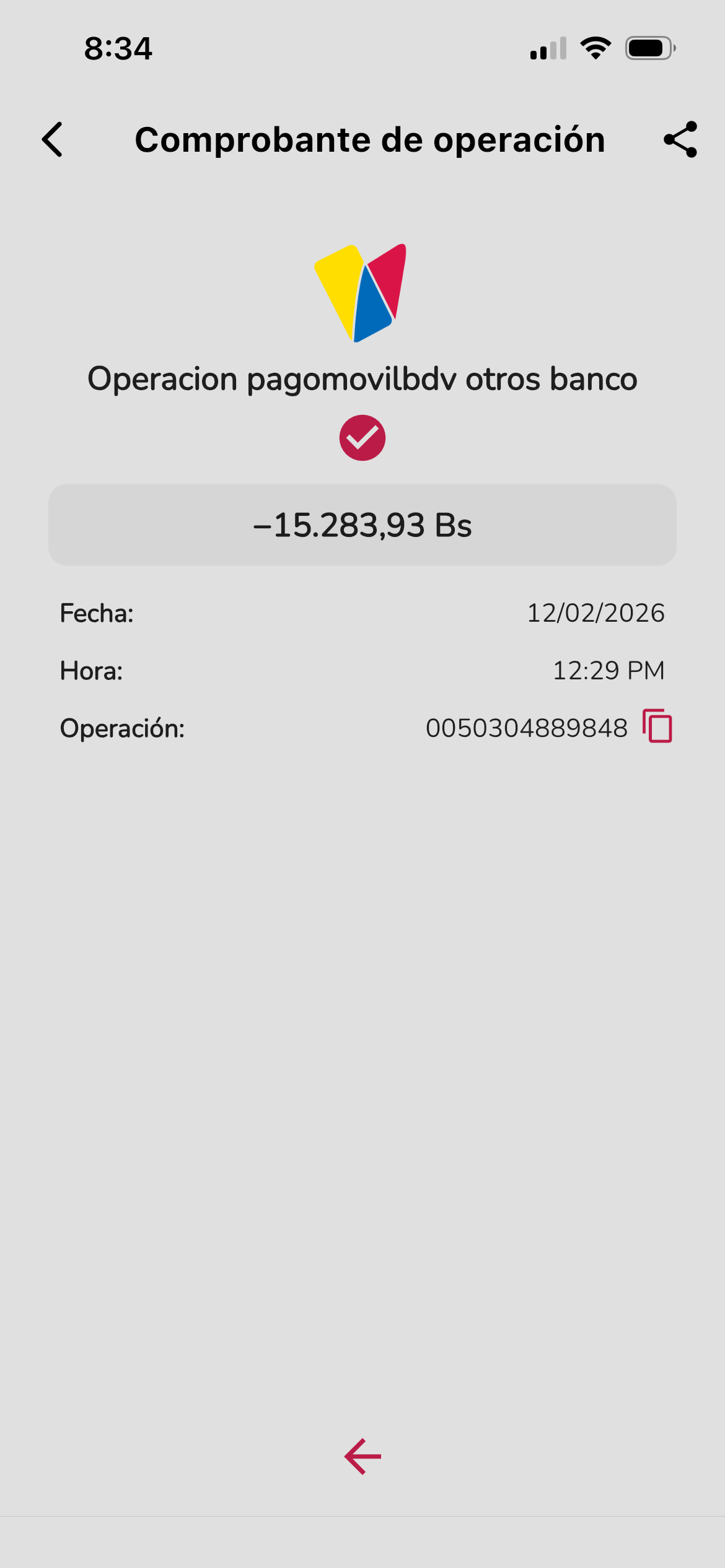Image resolution: width=725 pixels, height=1568 pixels.
Task: Tap the red back arrow at the bottom
Action: [362, 1457]
